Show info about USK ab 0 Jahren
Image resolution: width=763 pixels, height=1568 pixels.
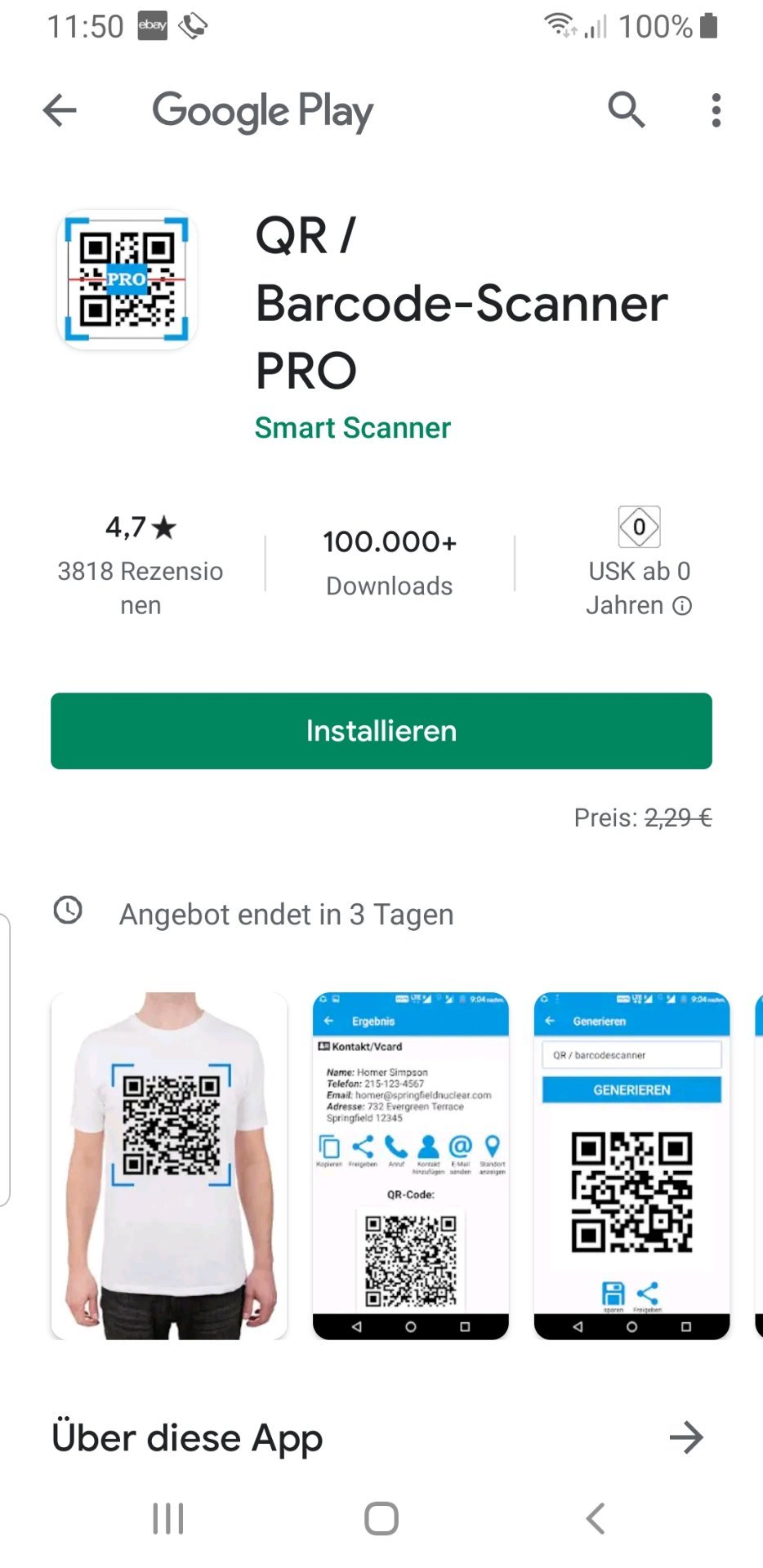tap(682, 605)
